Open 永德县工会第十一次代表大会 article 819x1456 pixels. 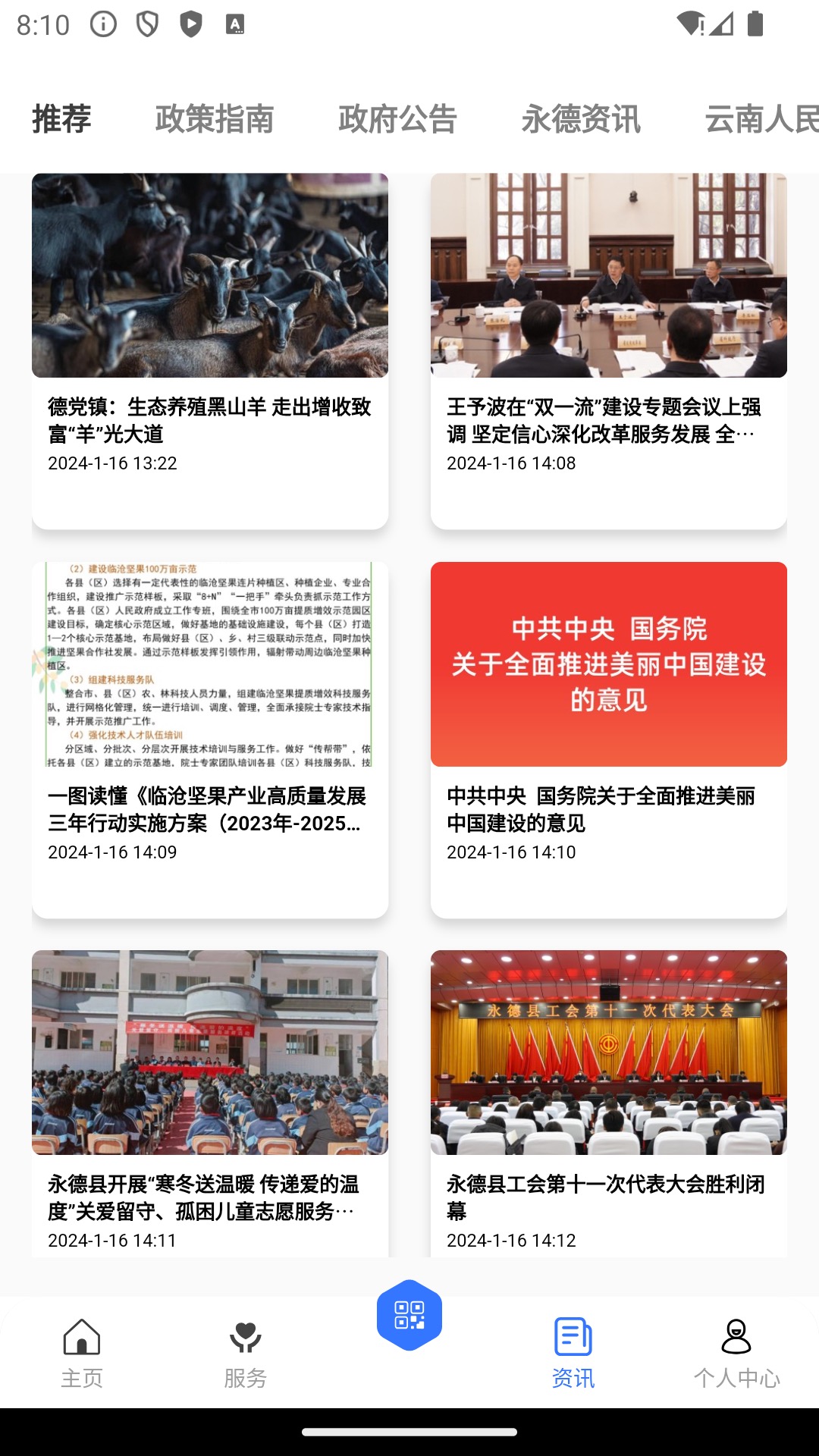608,1100
